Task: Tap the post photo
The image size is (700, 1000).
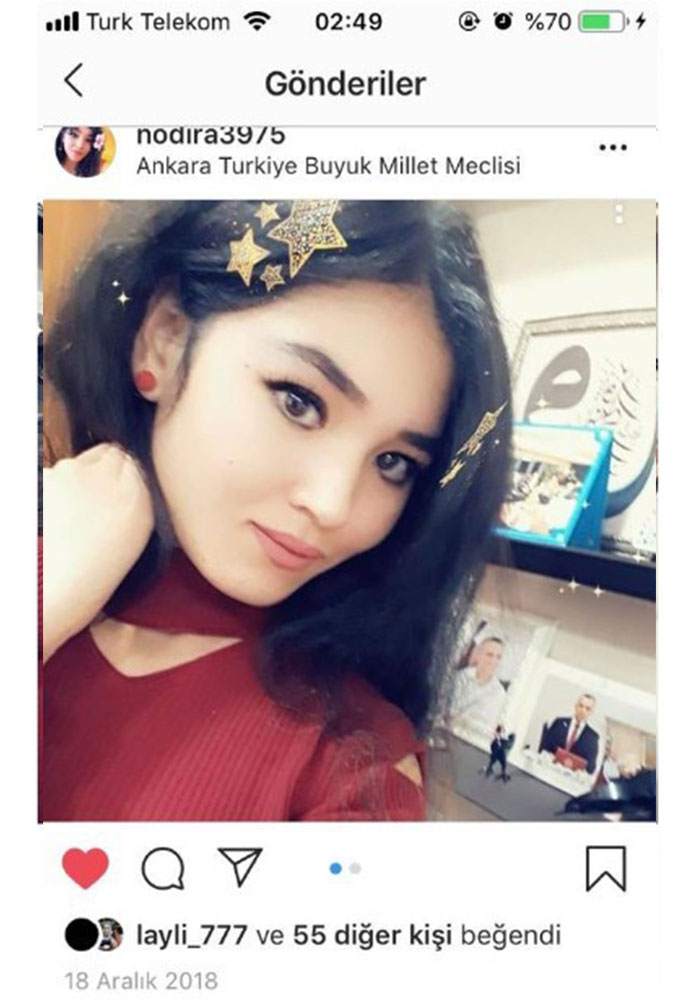Action: pos(348,510)
